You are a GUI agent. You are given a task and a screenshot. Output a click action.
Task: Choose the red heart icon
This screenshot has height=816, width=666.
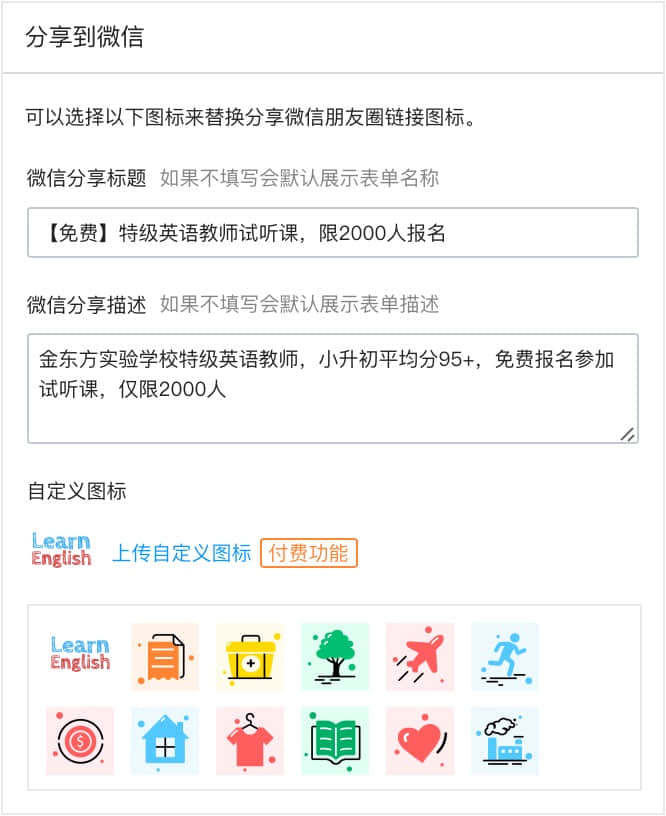pyautogui.click(x=420, y=741)
